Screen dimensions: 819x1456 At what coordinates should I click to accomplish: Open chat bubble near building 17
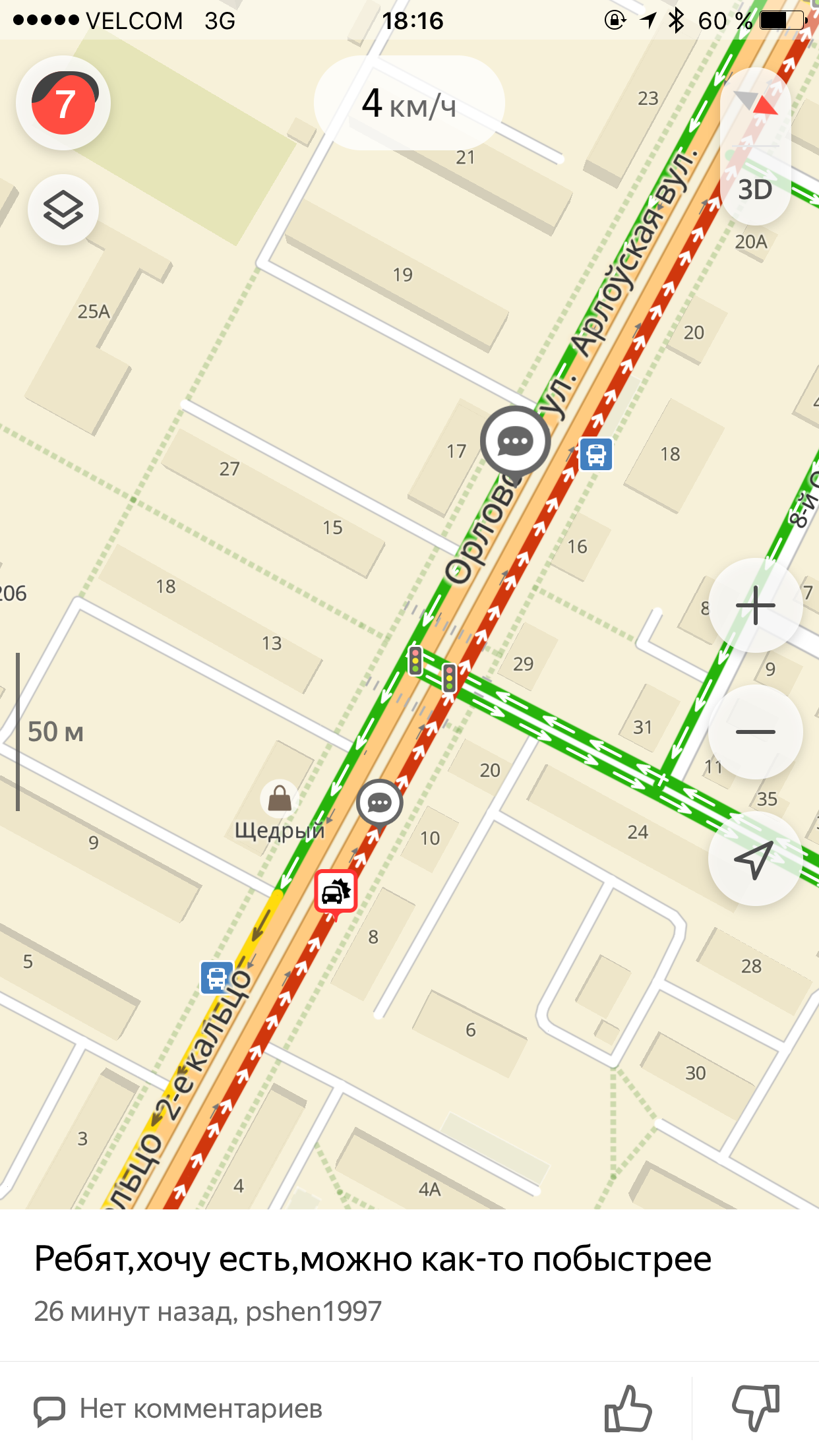click(515, 442)
